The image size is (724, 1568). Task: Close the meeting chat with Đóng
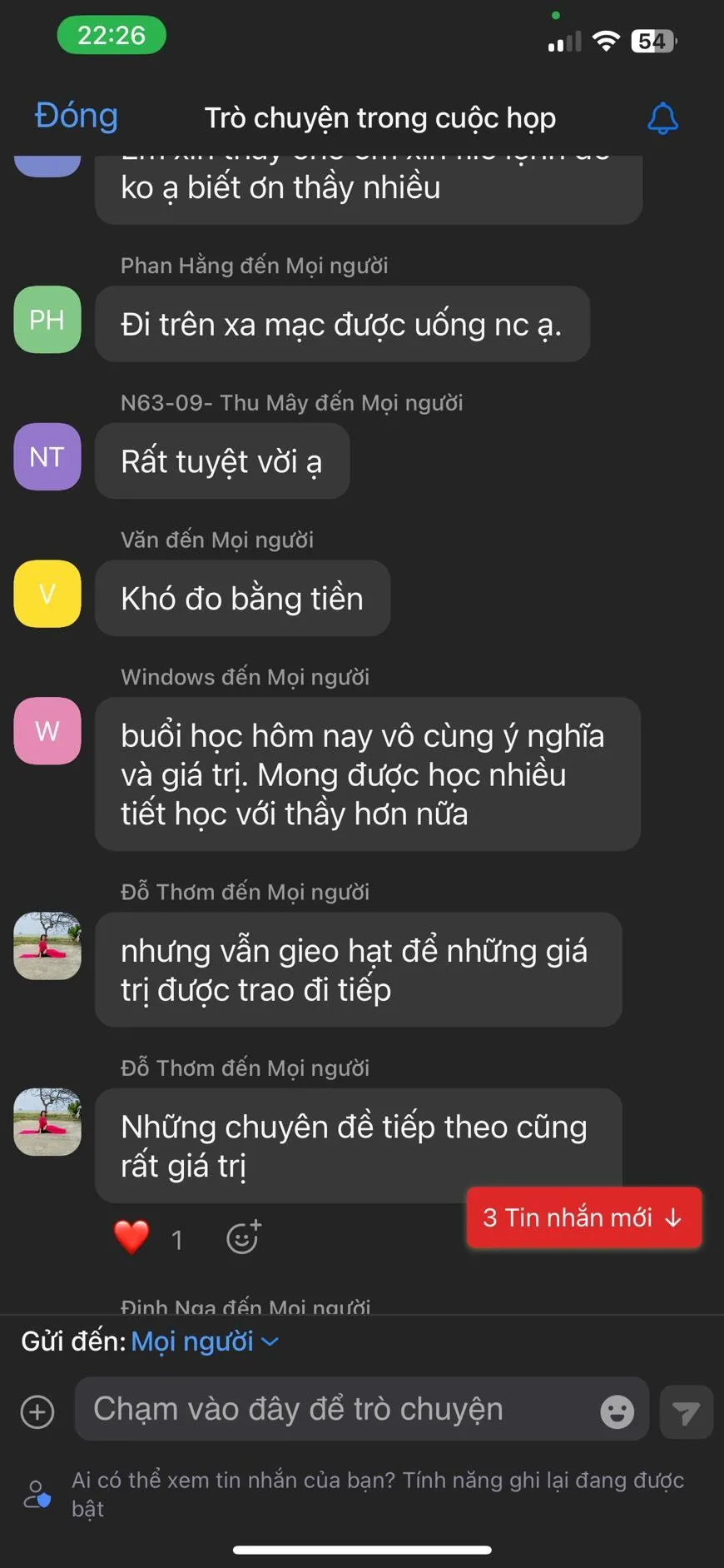[x=76, y=116]
